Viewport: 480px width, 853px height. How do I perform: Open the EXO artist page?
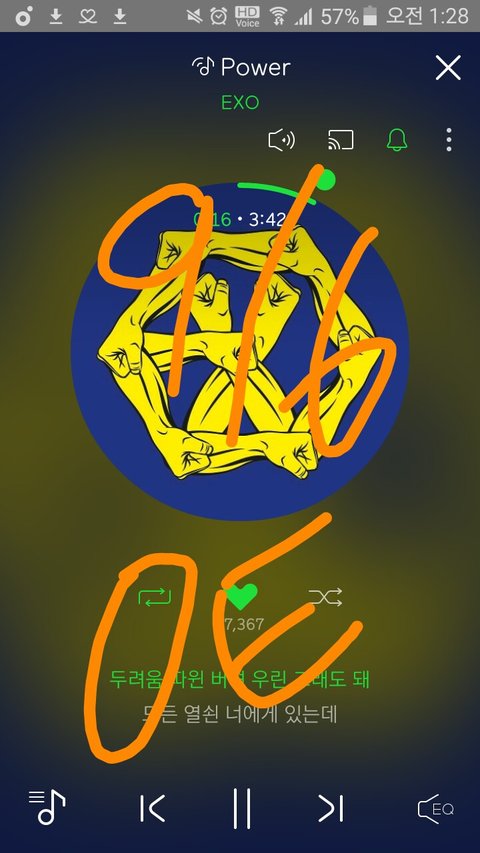tap(240, 102)
